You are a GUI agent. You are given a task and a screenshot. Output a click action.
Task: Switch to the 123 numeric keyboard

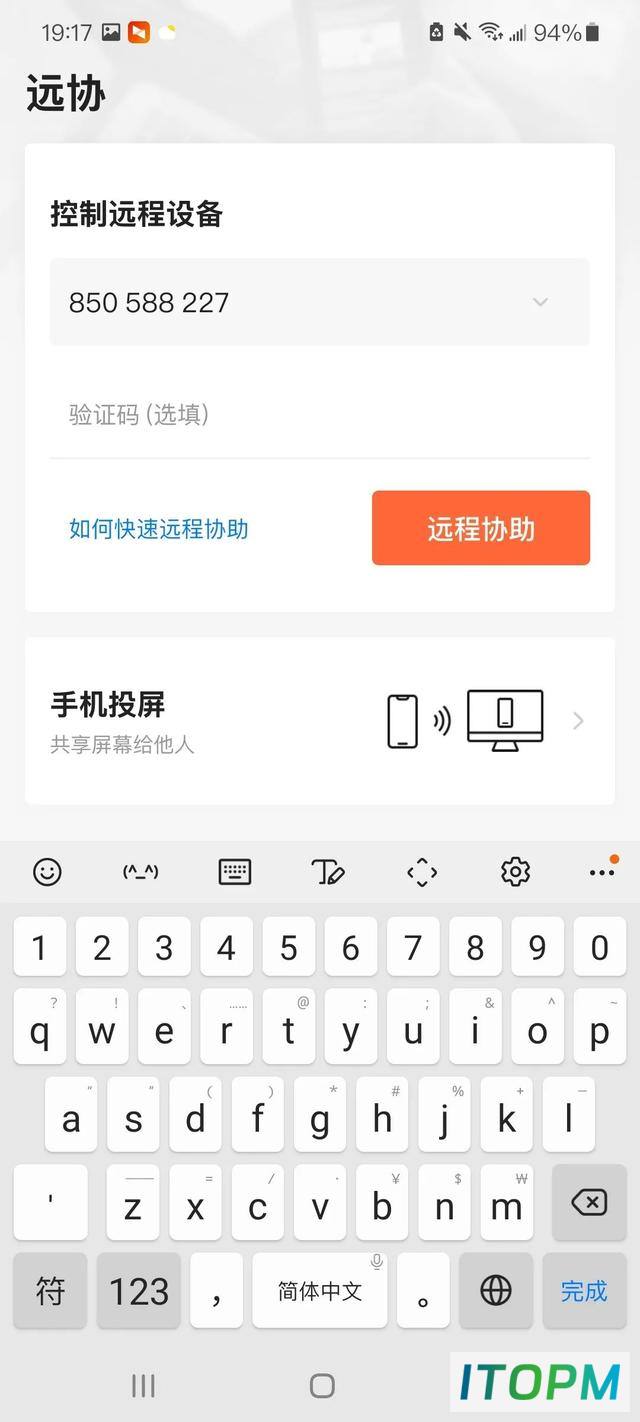[x=139, y=1291]
